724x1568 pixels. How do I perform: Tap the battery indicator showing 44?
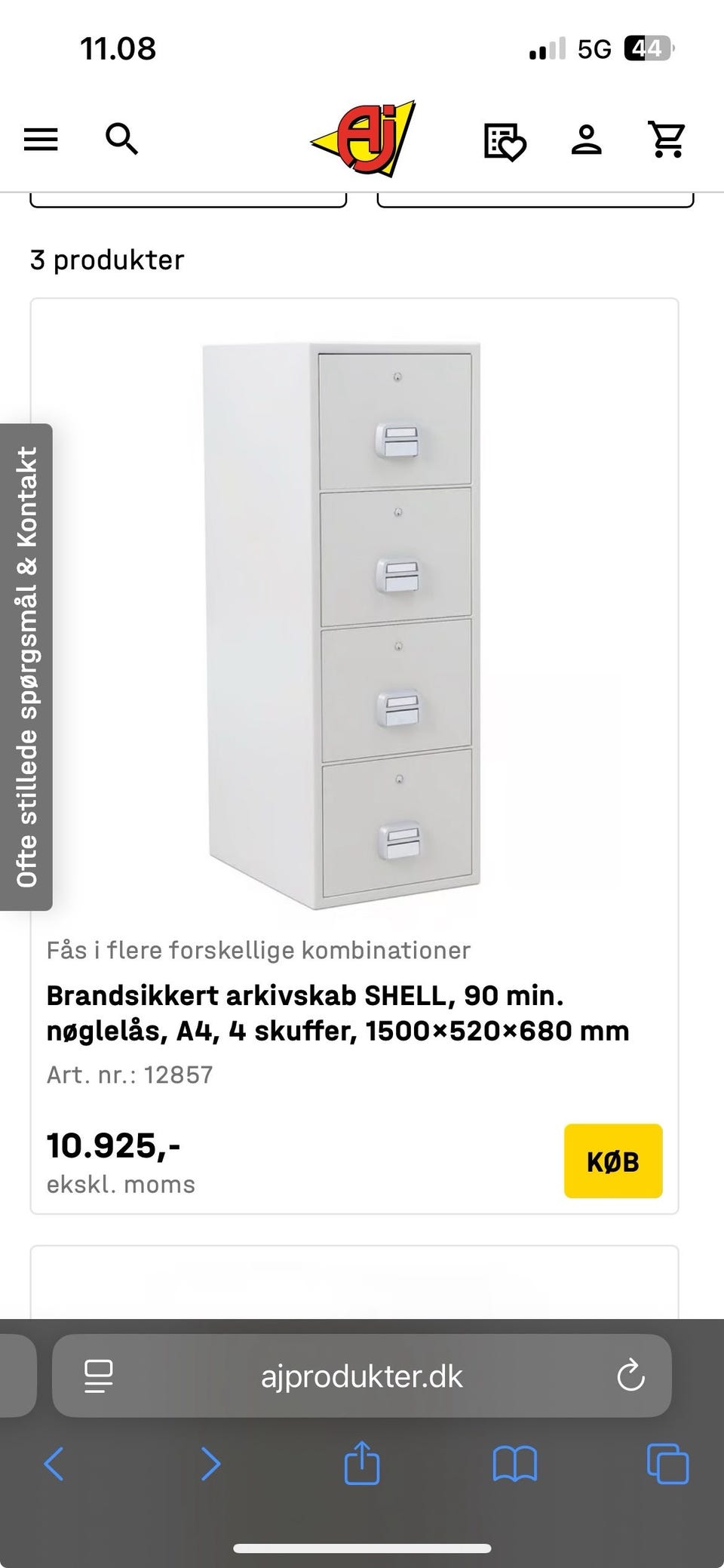[645, 48]
